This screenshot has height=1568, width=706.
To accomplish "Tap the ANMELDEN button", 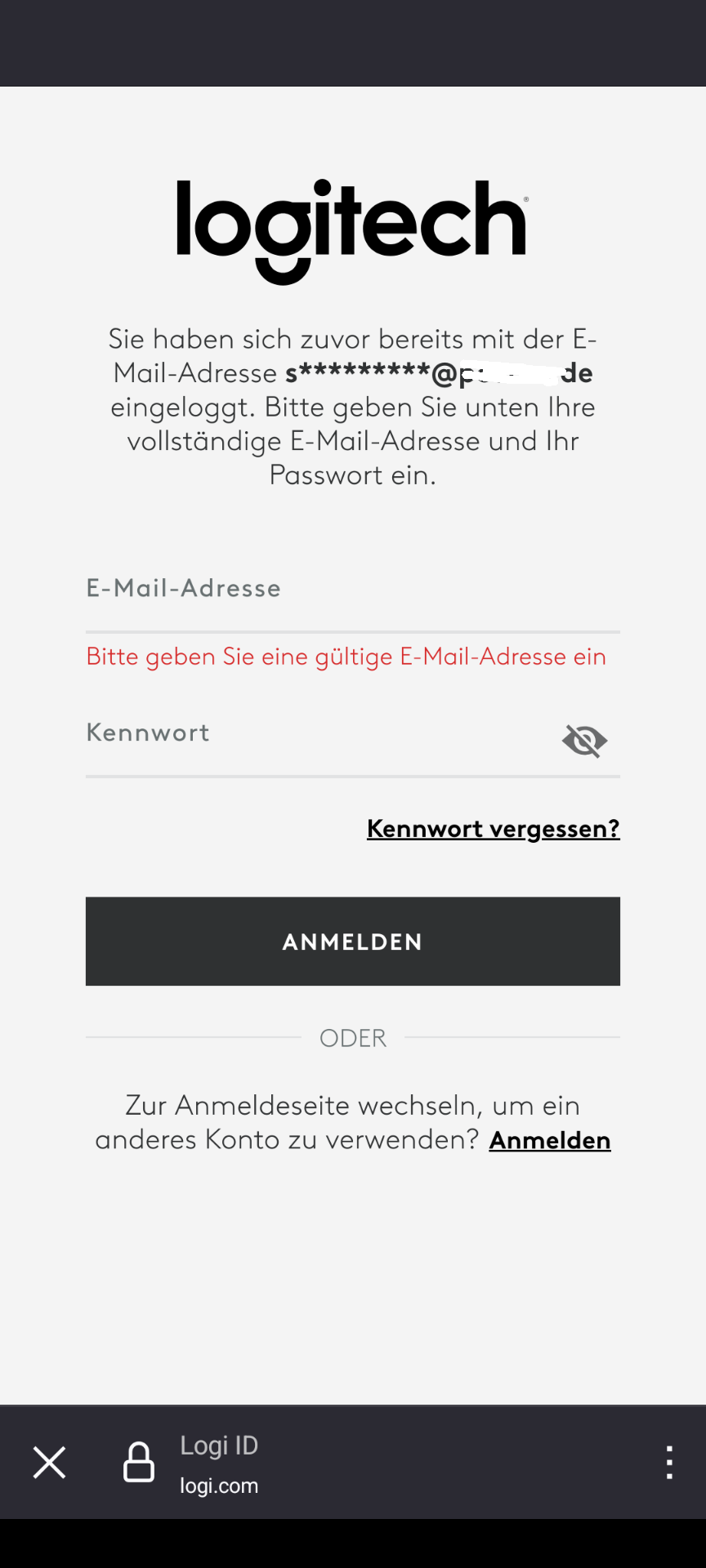I will pyautogui.click(x=353, y=942).
